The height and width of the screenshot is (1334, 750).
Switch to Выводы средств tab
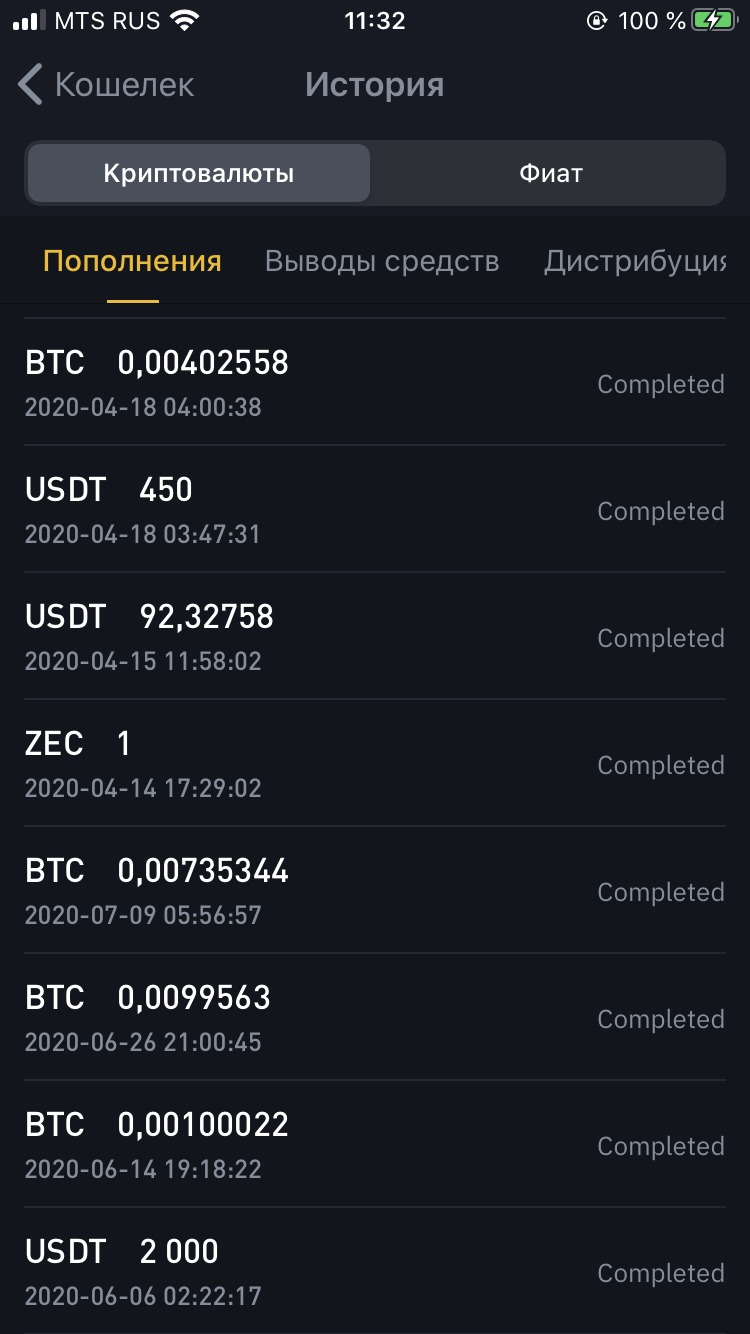coord(382,262)
